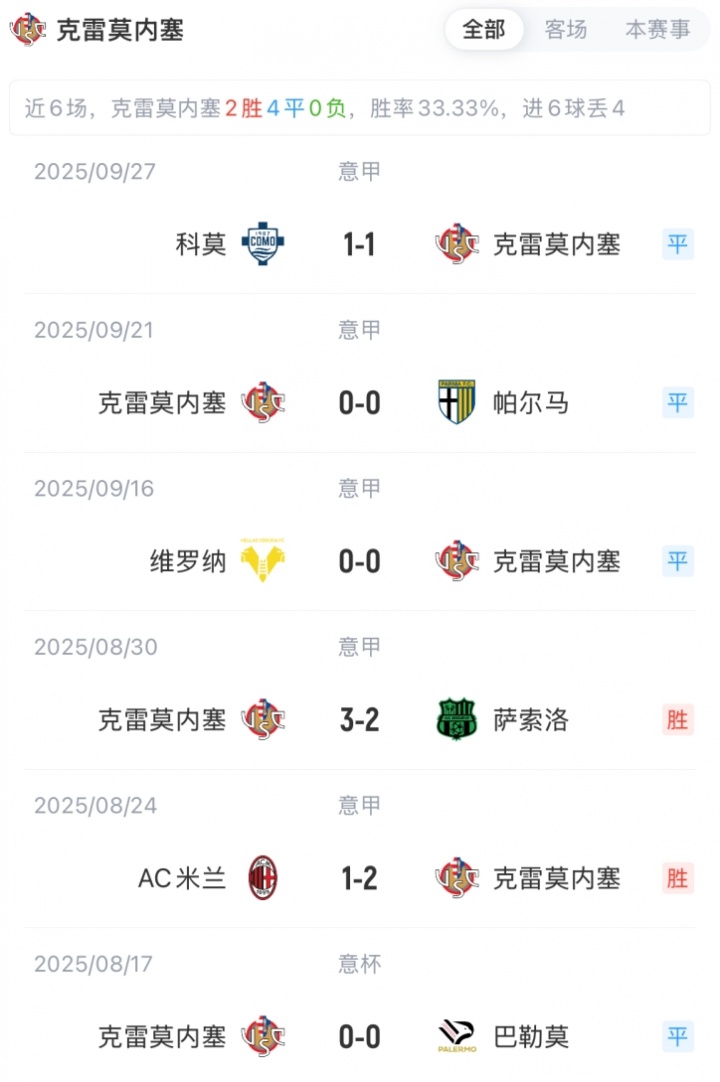Show only 本赛事 matches

coord(657,30)
